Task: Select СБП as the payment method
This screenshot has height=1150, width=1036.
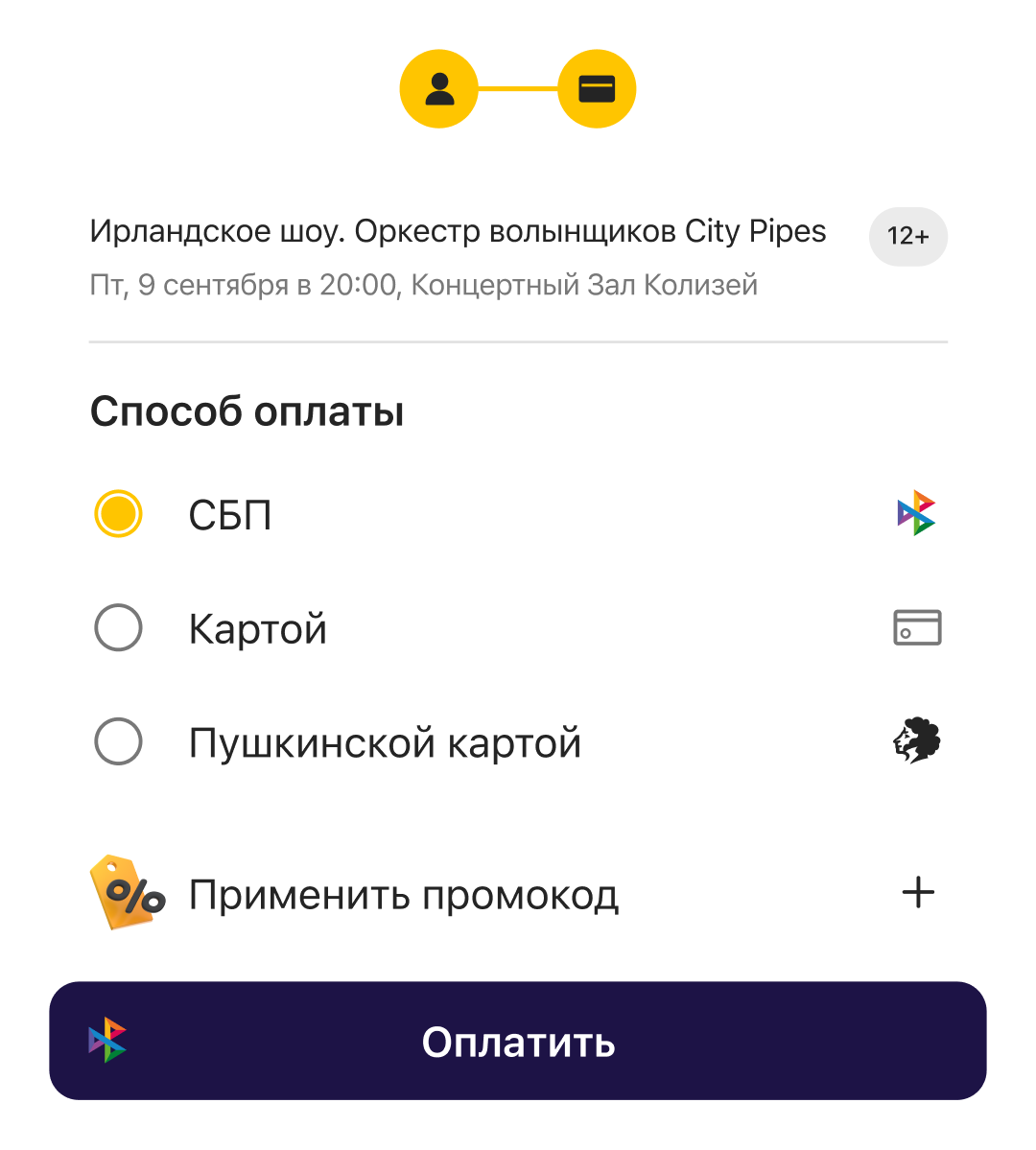Action: pos(119,515)
